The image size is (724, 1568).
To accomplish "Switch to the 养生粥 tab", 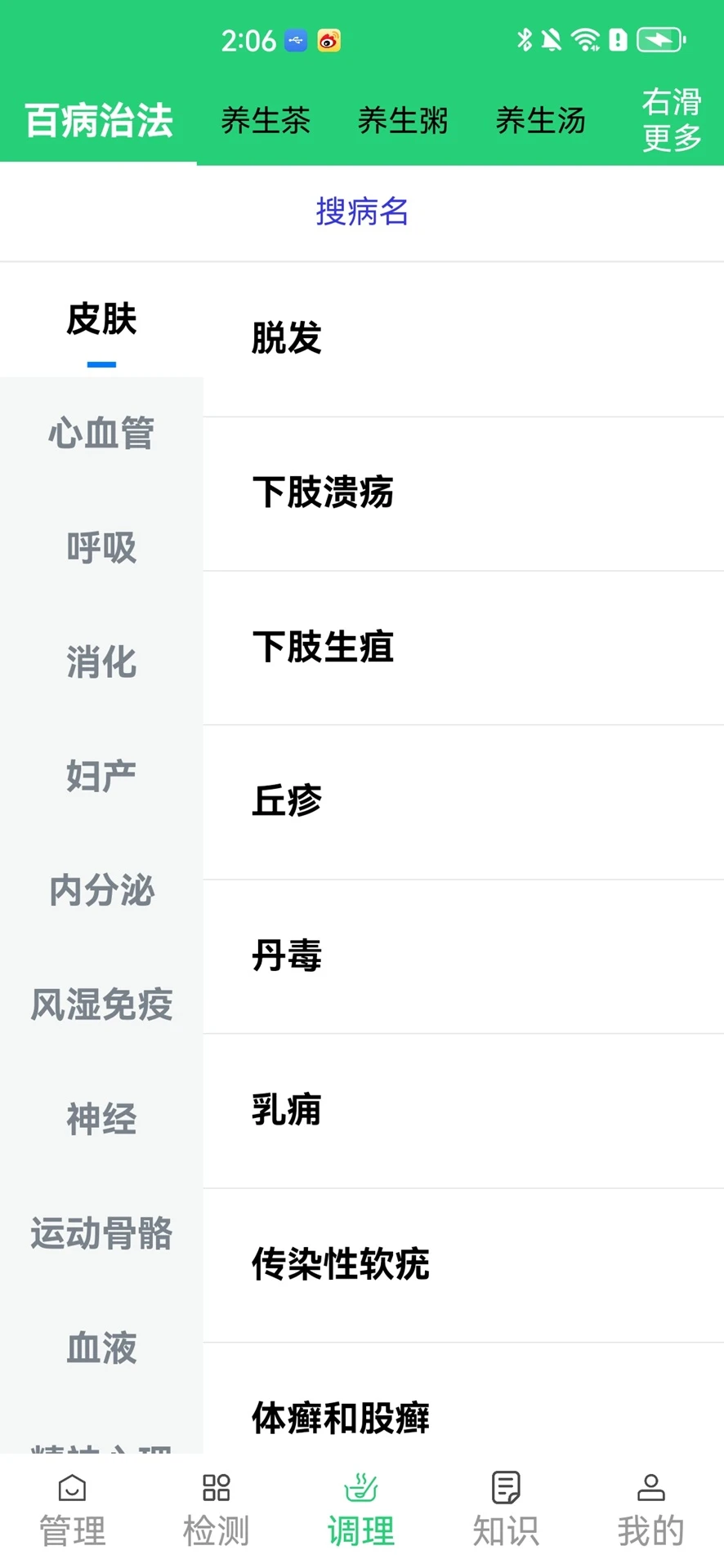I will [x=403, y=121].
